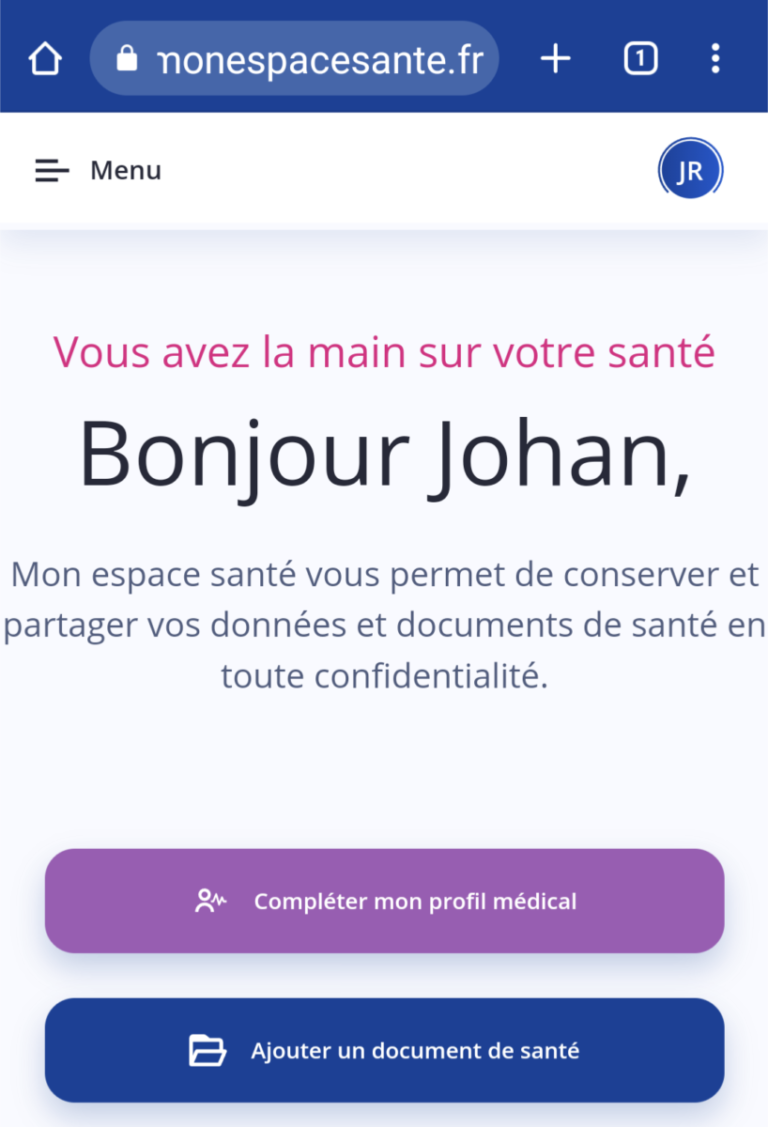Open the Menu drawer button
The image size is (768, 1127).
point(98,171)
